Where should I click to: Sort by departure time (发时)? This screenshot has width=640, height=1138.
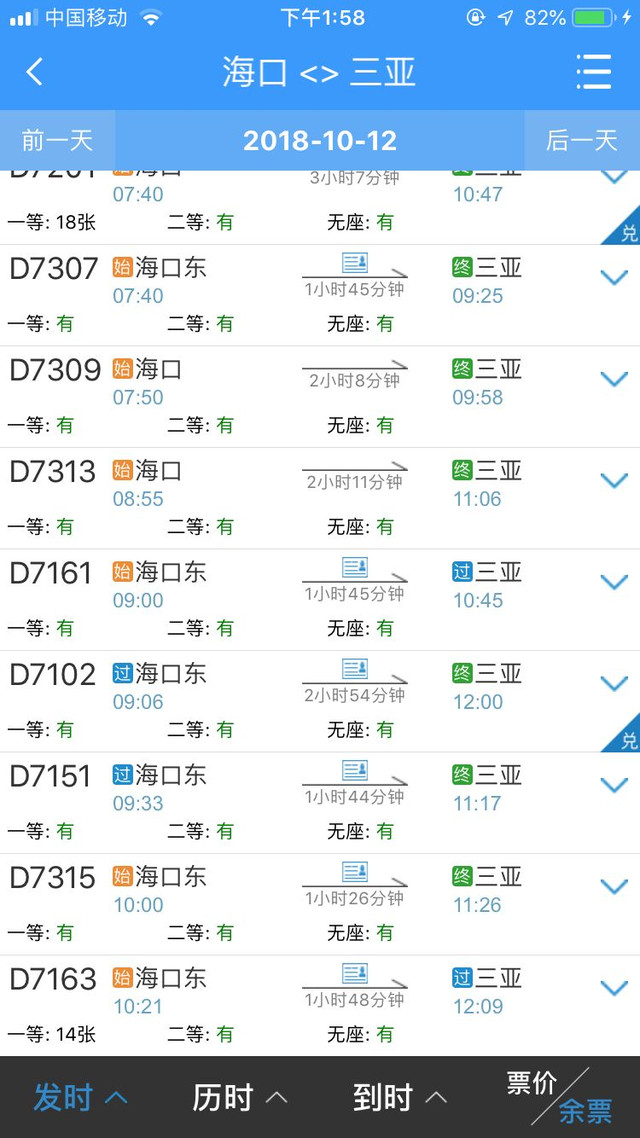pos(80,1097)
